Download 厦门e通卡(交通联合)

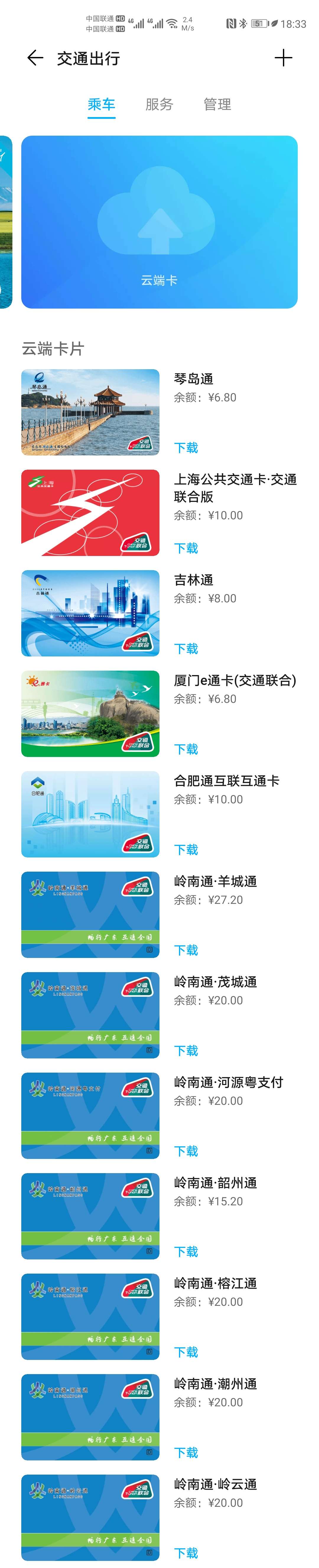[186, 749]
